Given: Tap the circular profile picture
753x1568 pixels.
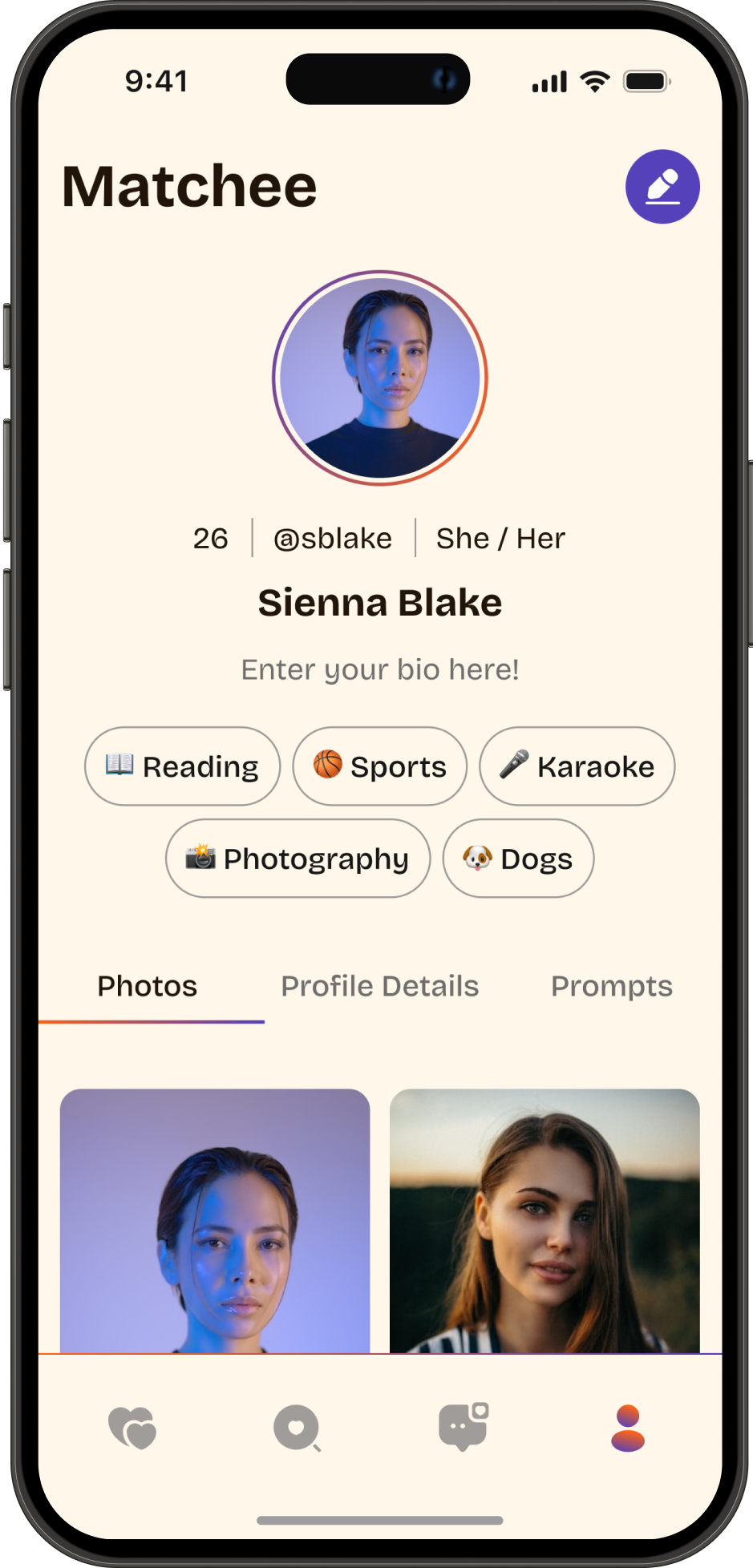Looking at the screenshot, I should 380,378.
